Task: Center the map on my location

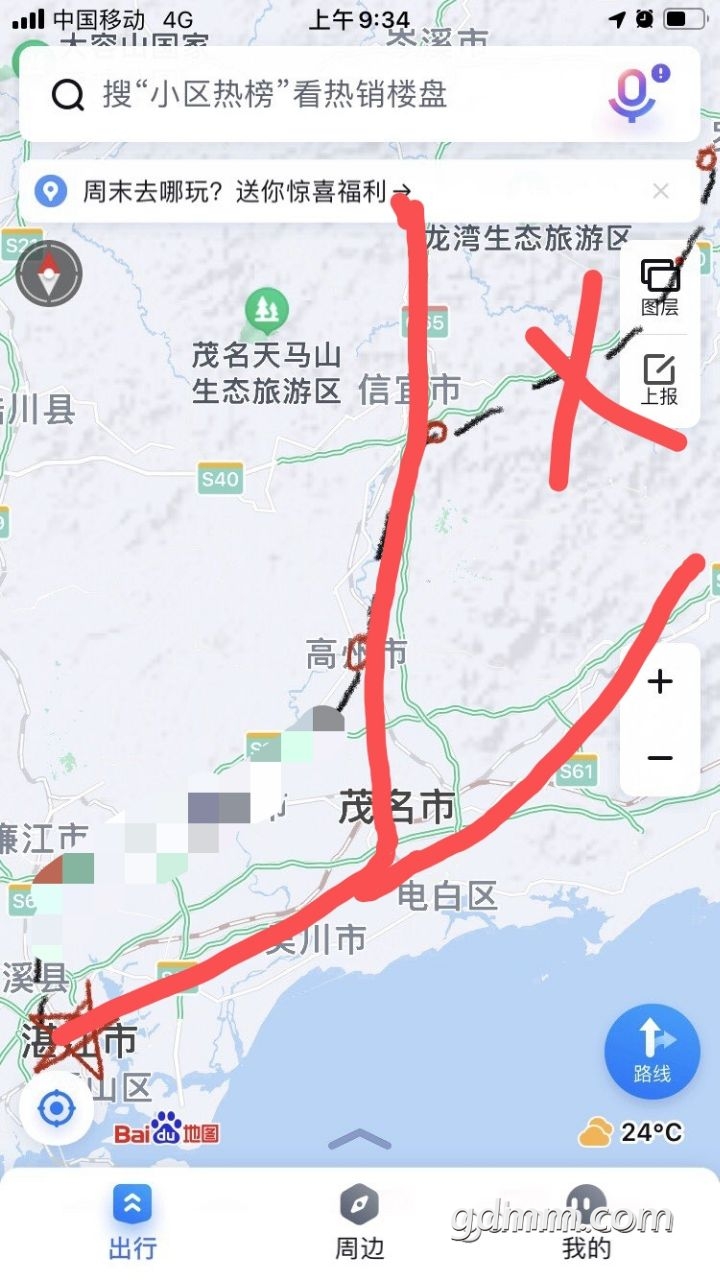Action: (56, 1109)
